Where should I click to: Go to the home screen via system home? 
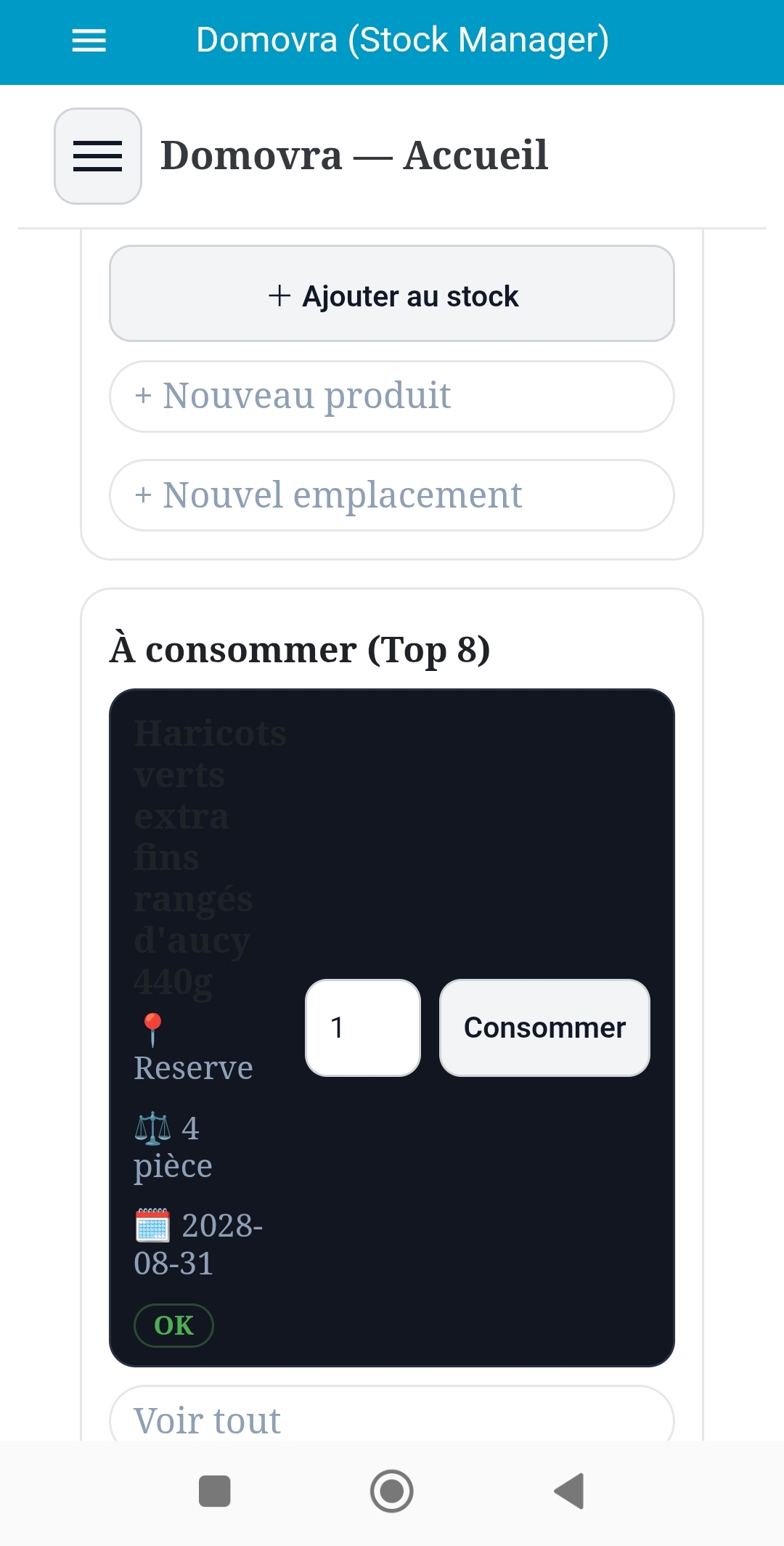[392, 1492]
